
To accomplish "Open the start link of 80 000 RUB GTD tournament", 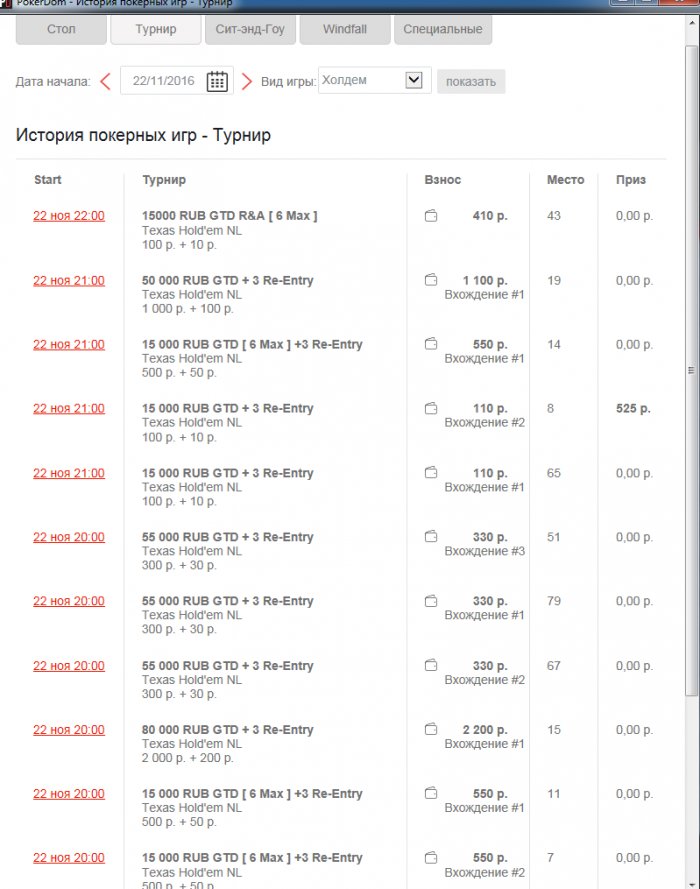I will [68, 730].
